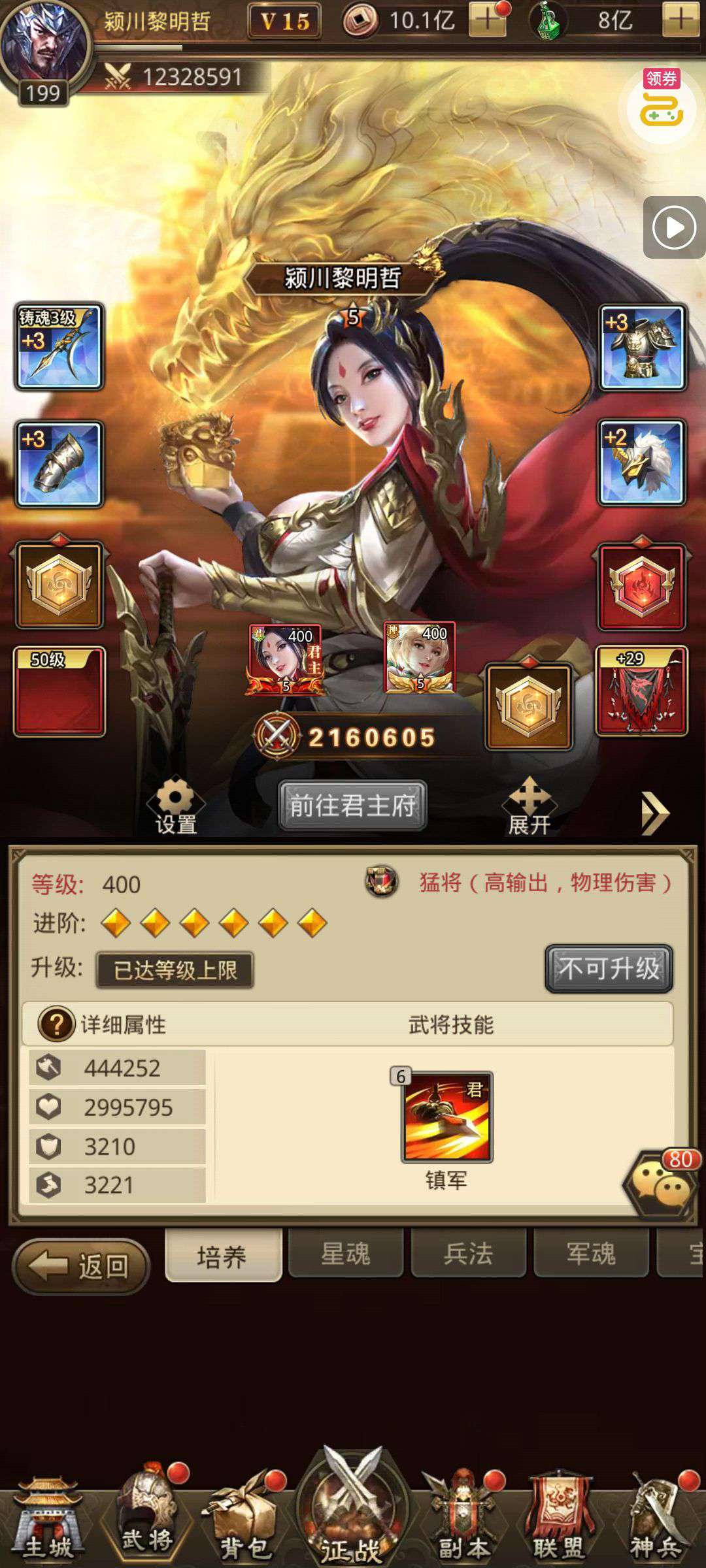Go back with the 返回 button
The image size is (706, 1568).
pyautogui.click(x=82, y=1266)
